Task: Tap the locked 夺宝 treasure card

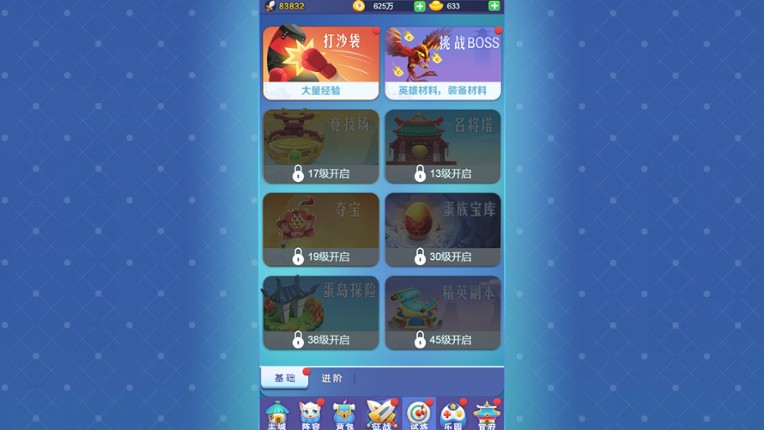Action: (x=321, y=230)
